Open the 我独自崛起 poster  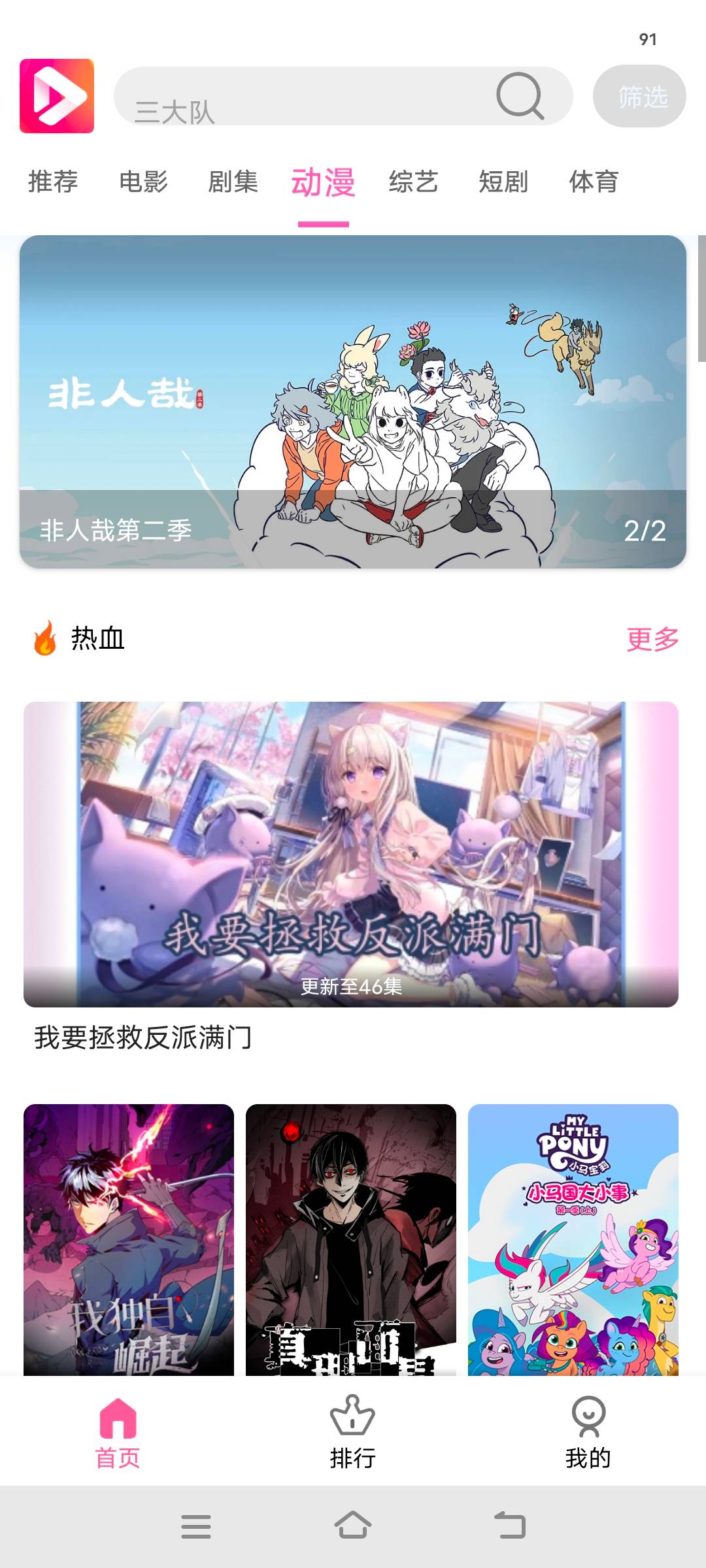pos(129,1239)
